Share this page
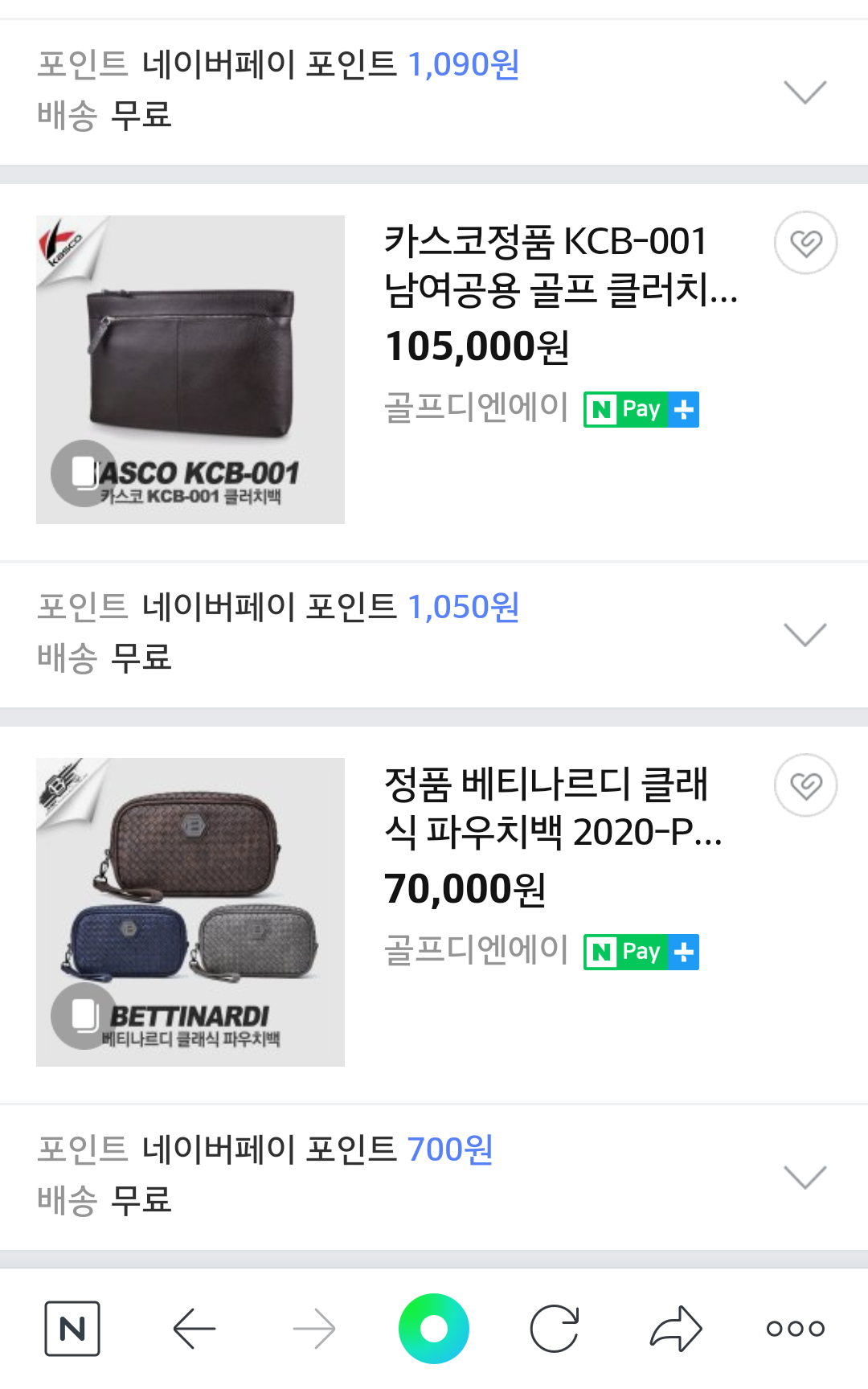 [676, 1328]
